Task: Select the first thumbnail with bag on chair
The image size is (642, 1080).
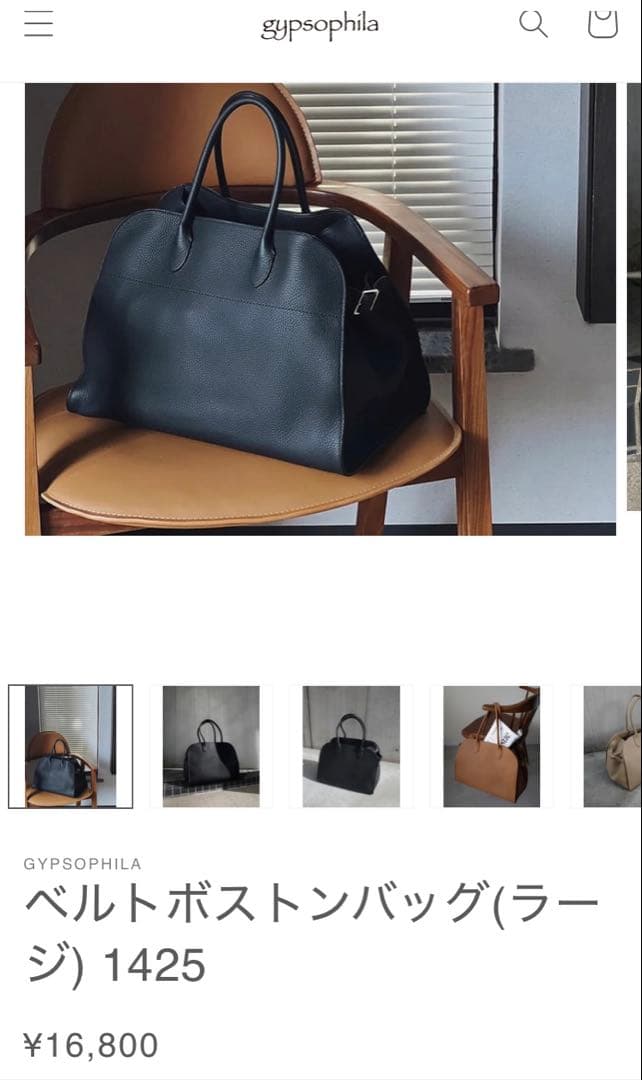Action: pos(70,746)
